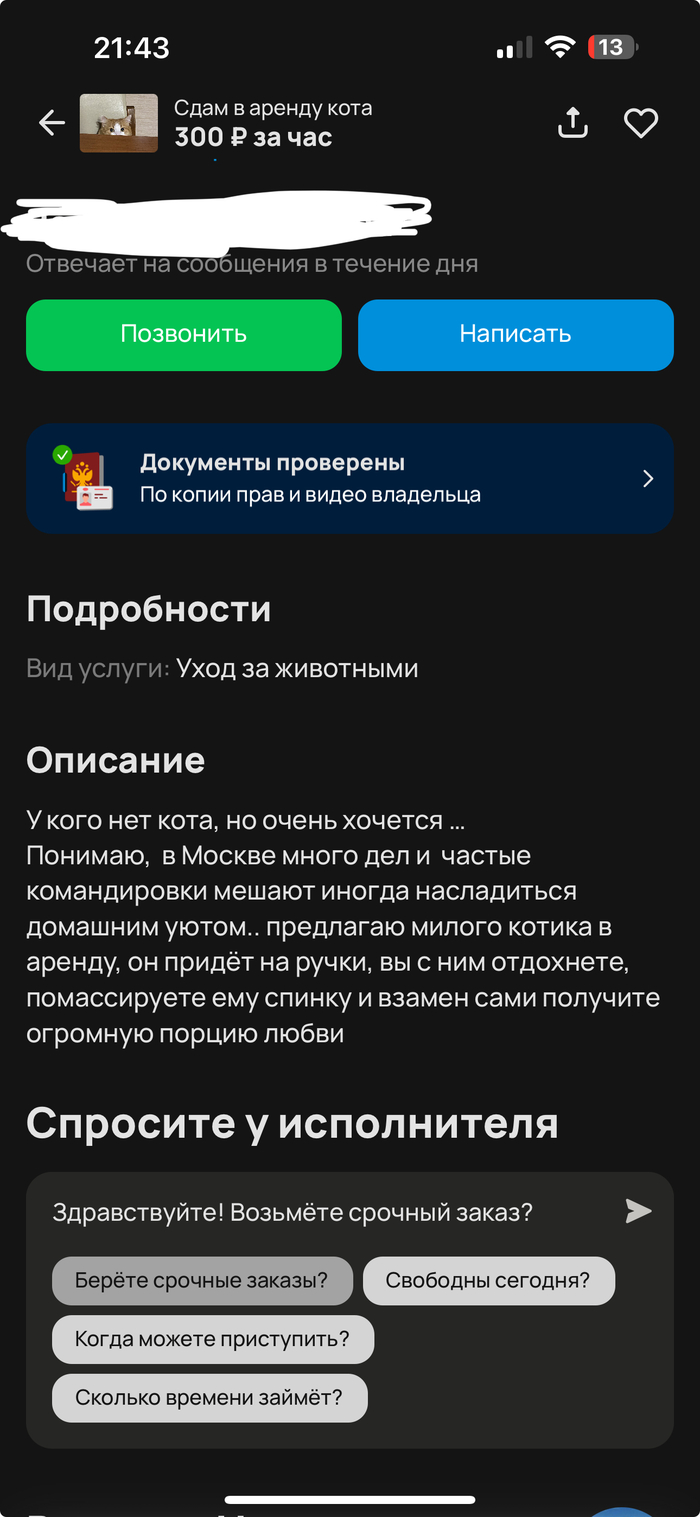Tap the blue Написать button
Image resolution: width=700 pixels, height=1517 pixels.
(515, 334)
